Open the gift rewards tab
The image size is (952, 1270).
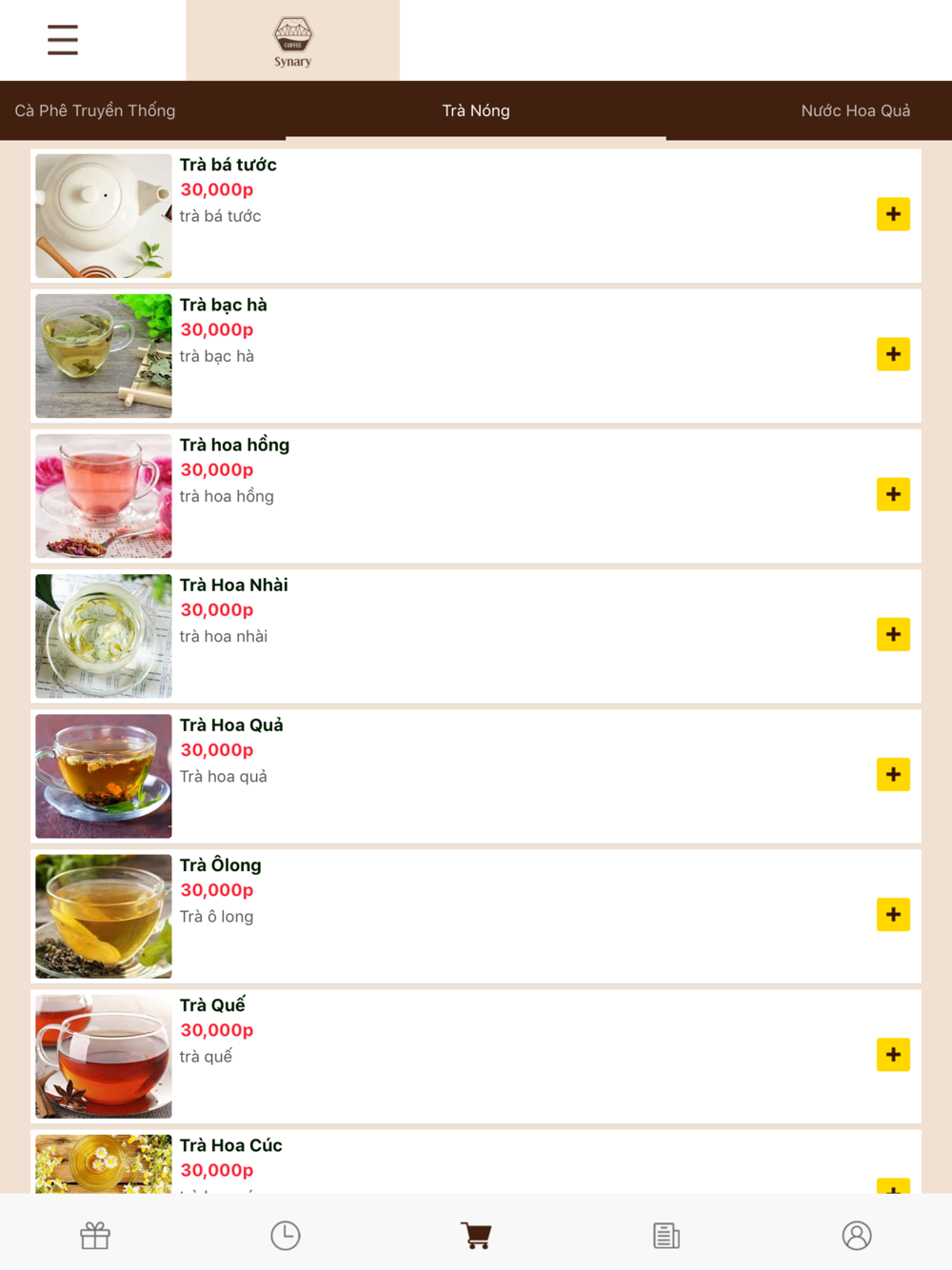(x=95, y=1236)
